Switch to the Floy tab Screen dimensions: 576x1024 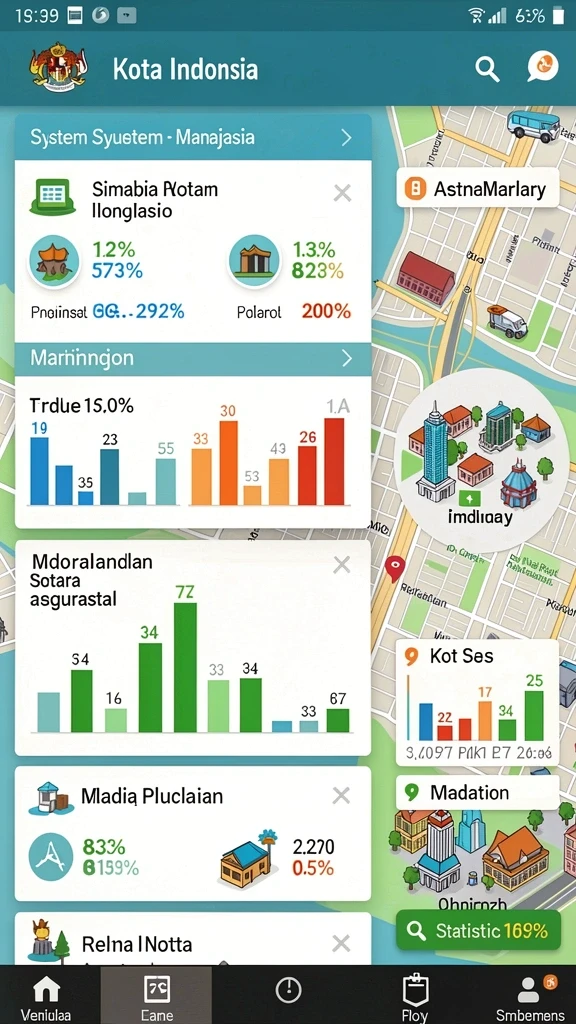[414, 996]
